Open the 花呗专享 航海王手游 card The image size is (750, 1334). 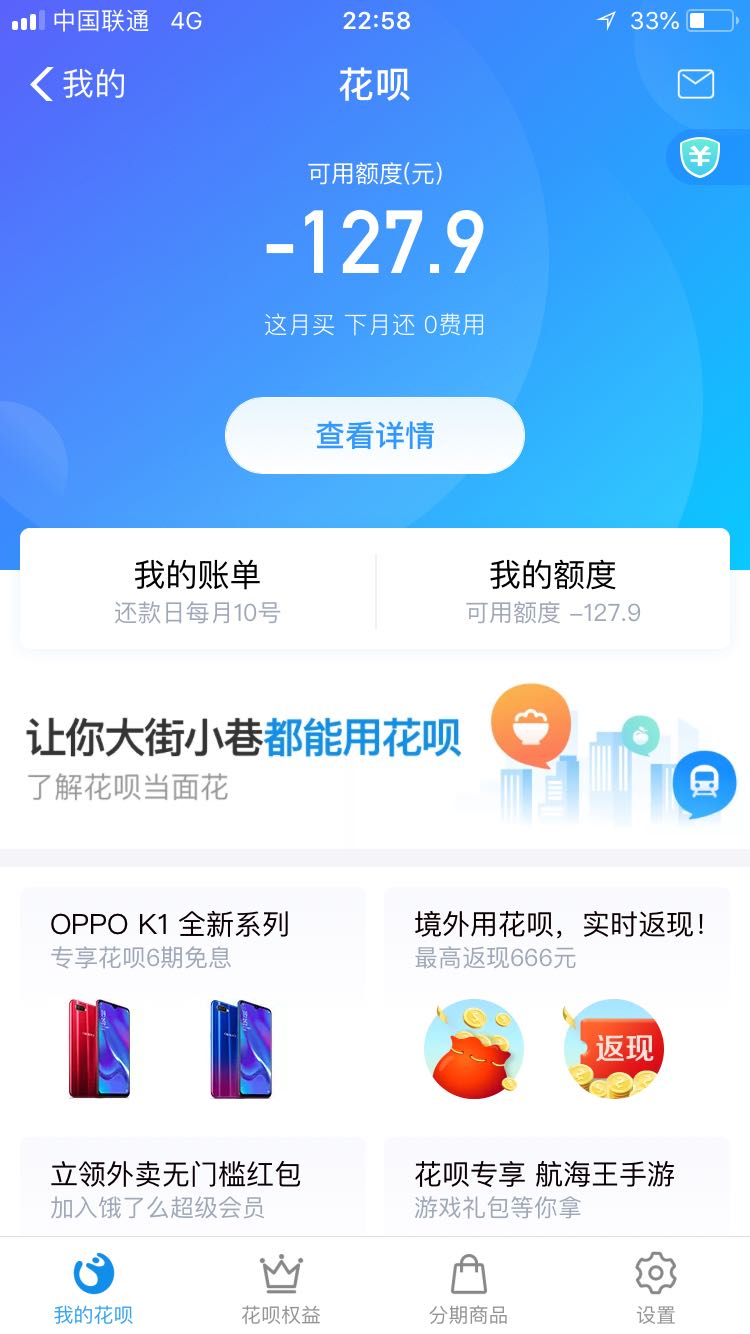point(557,1187)
